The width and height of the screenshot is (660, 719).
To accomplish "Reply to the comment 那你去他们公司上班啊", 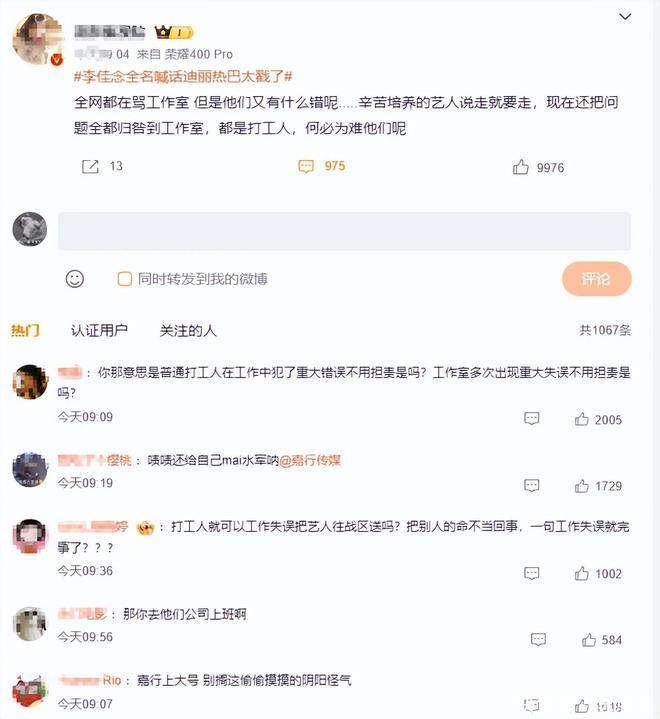I will [x=538, y=639].
